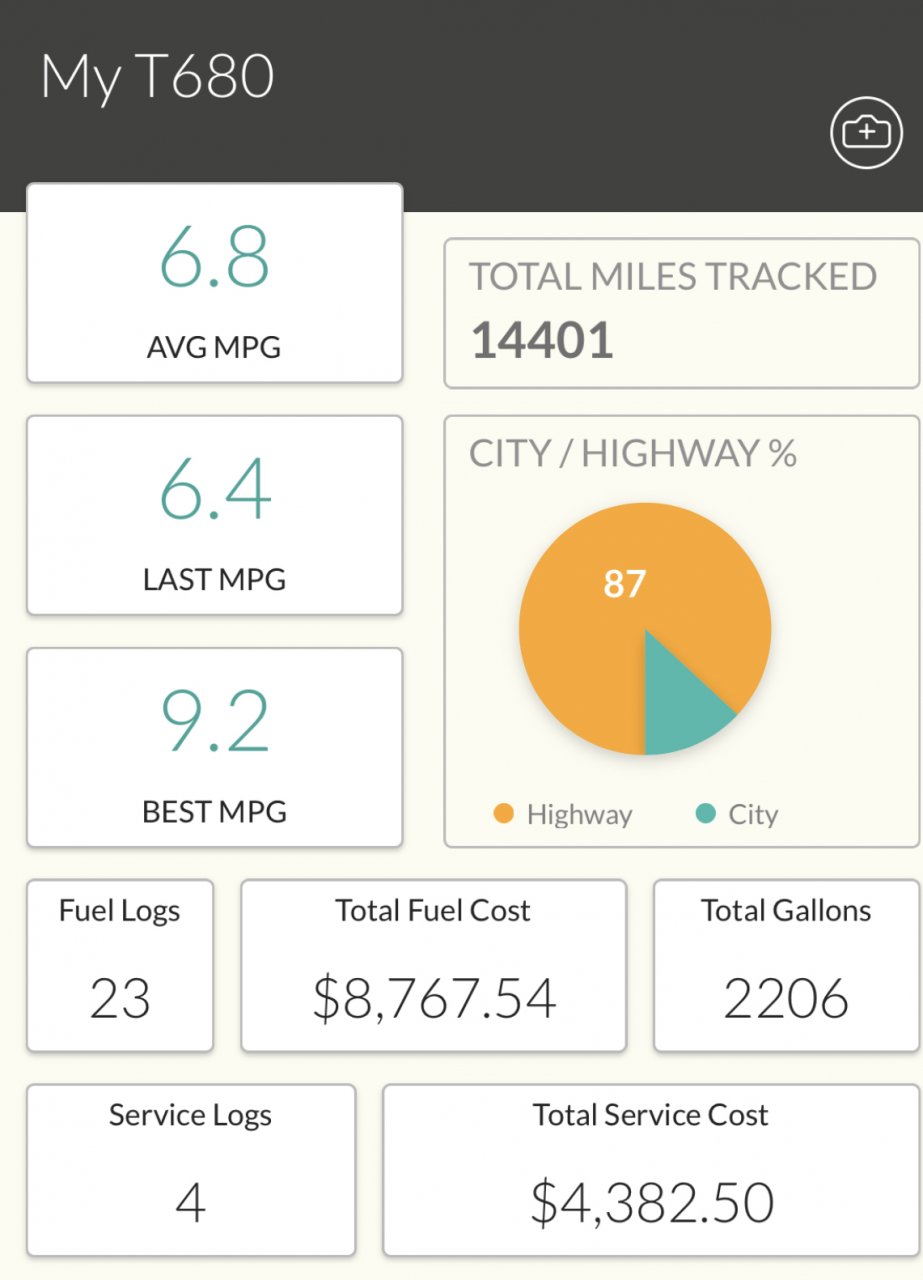Open the Service Logs card
Viewport: 923px width, 1280px height.
(x=190, y=1170)
